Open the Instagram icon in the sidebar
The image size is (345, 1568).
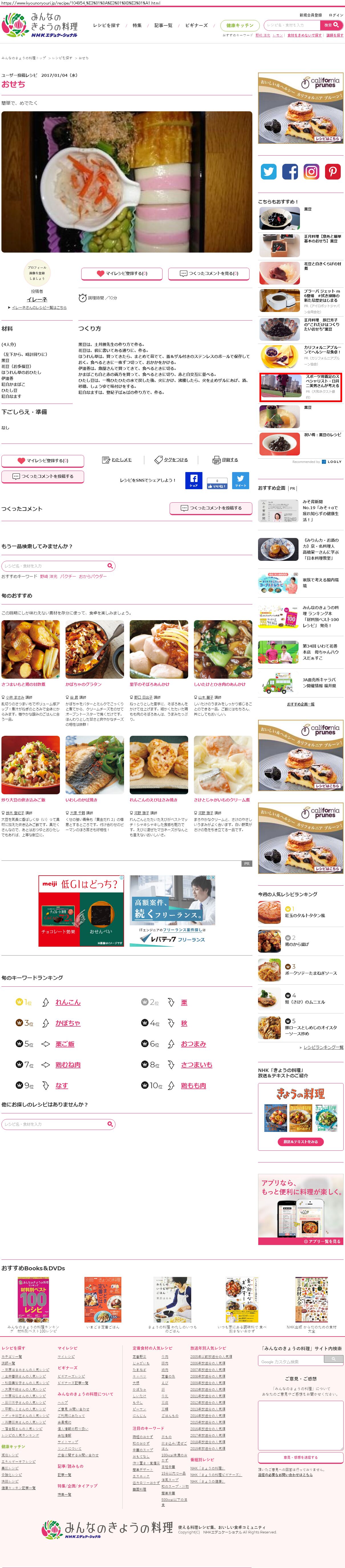[311, 172]
